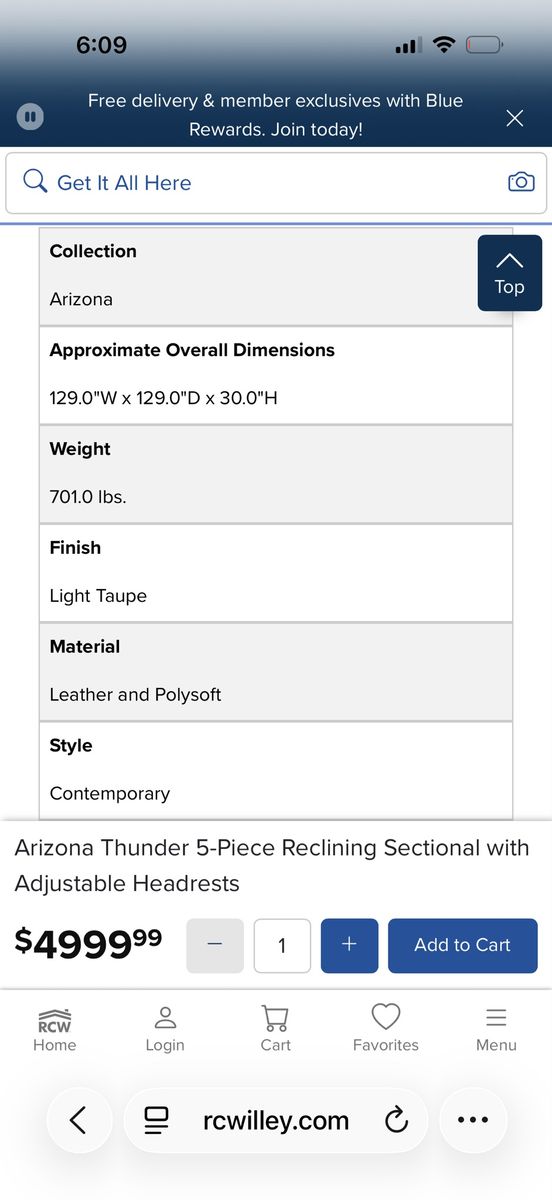Decrease quantity with the minus button

click(215, 945)
